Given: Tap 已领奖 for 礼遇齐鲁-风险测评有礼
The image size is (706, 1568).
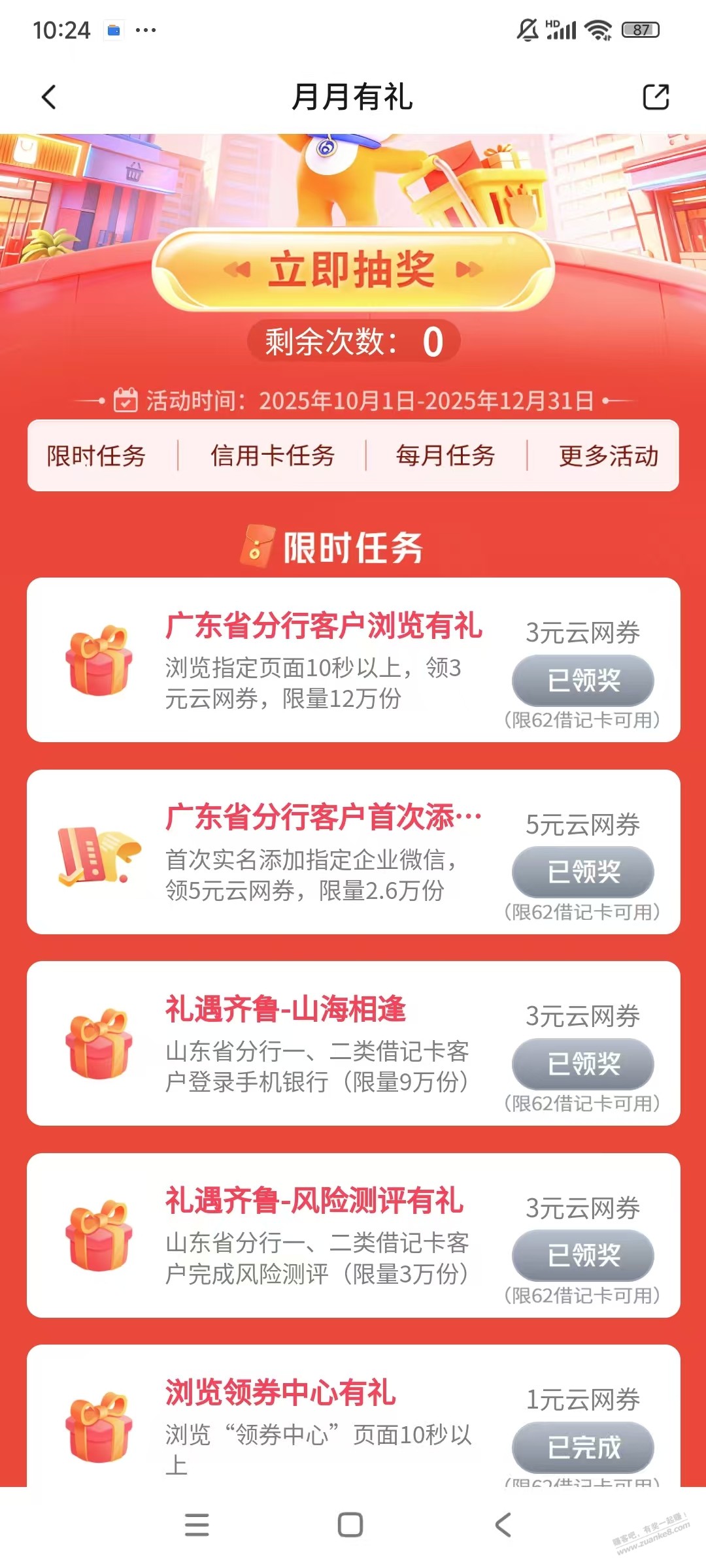Looking at the screenshot, I should (x=582, y=1255).
